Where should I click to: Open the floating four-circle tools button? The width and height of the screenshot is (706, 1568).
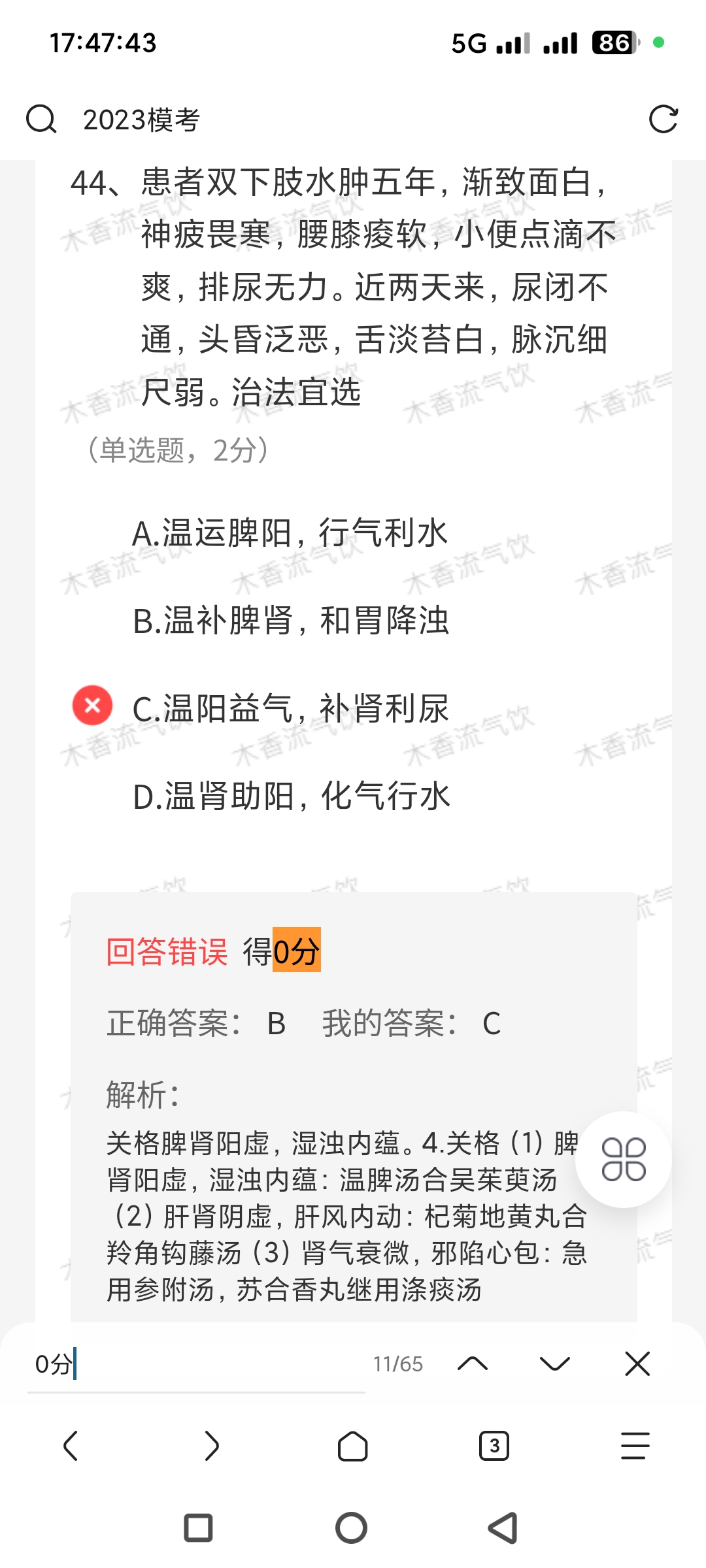click(x=623, y=1160)
